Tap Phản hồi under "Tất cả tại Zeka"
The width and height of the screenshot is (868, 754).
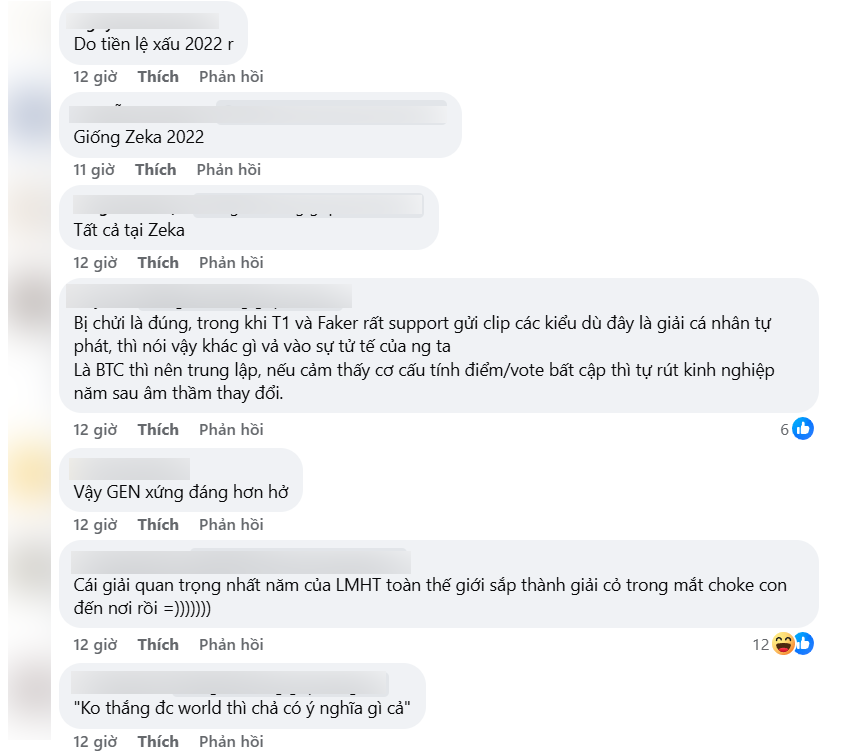click(231, 263)
